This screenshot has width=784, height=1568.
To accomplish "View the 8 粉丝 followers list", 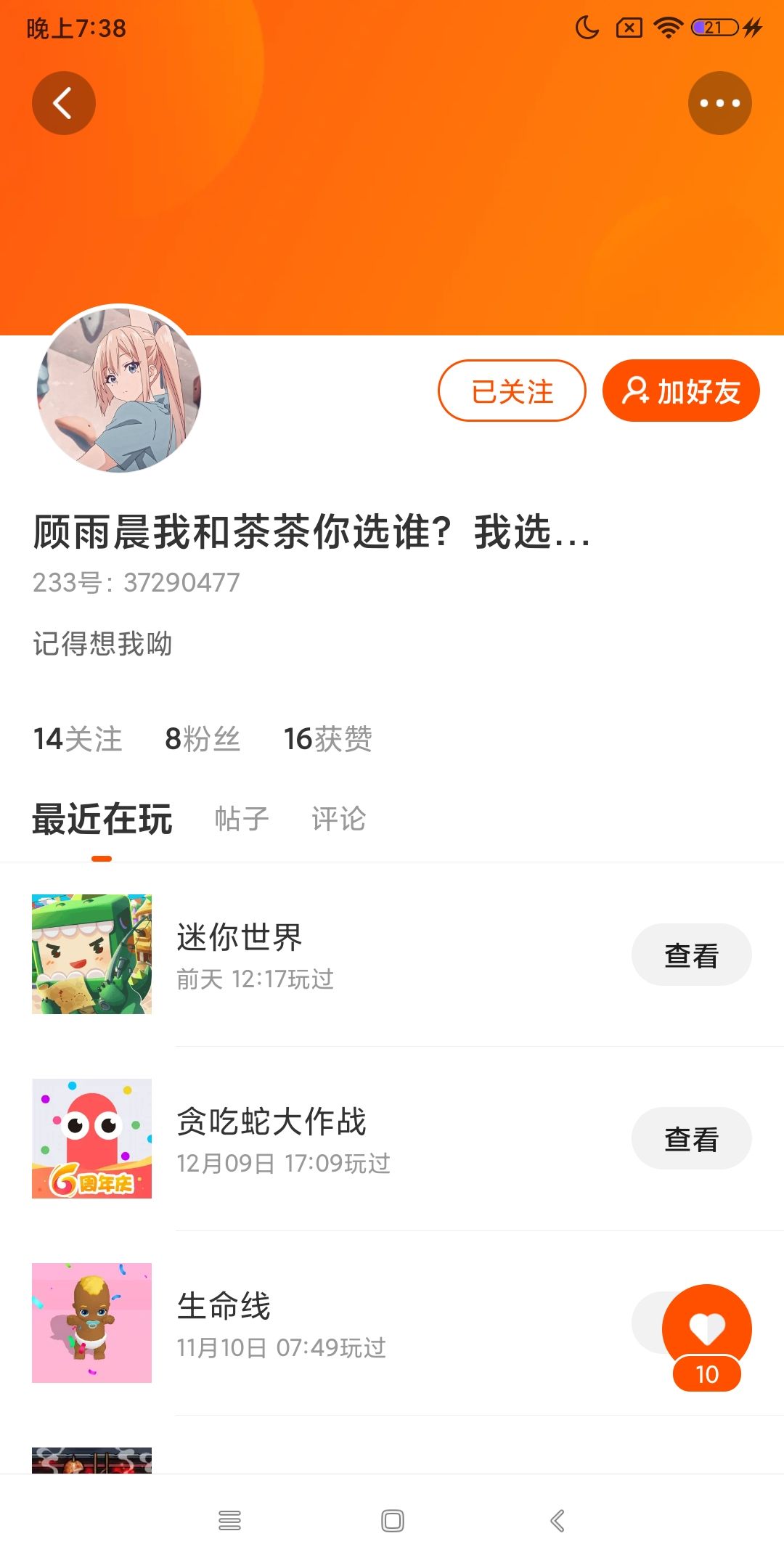I will [x=203, y=739].
